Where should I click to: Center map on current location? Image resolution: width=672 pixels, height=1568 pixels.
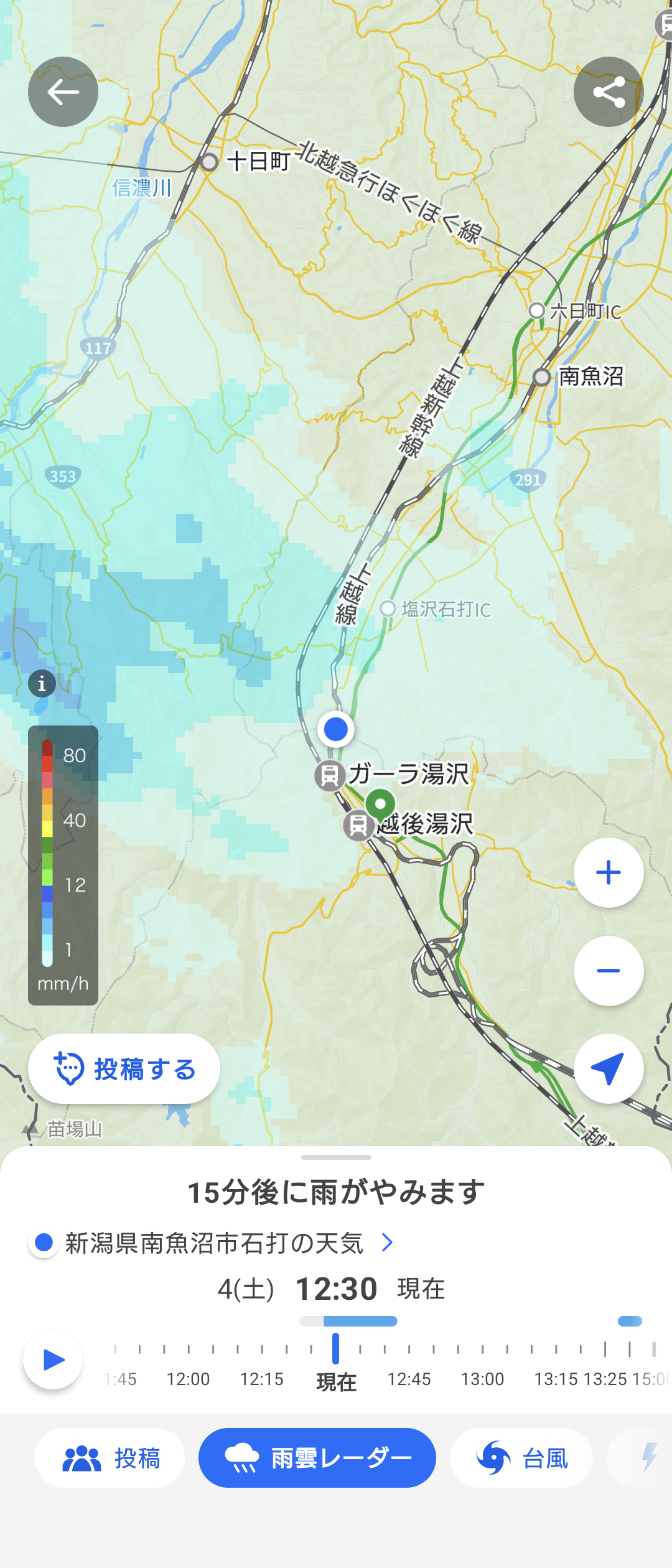point(608,1068)
